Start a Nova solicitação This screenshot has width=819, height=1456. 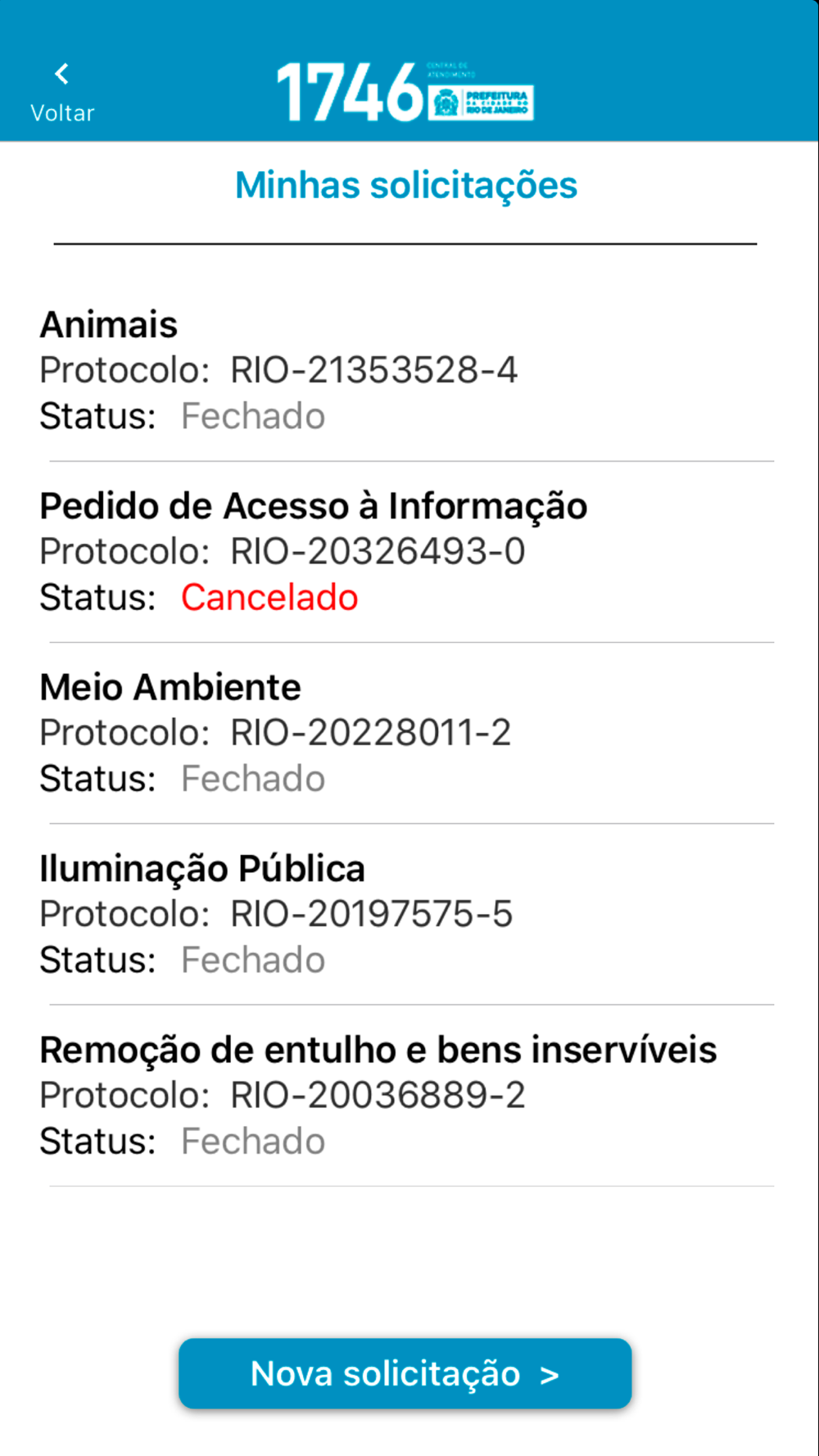pos(405,1373)
